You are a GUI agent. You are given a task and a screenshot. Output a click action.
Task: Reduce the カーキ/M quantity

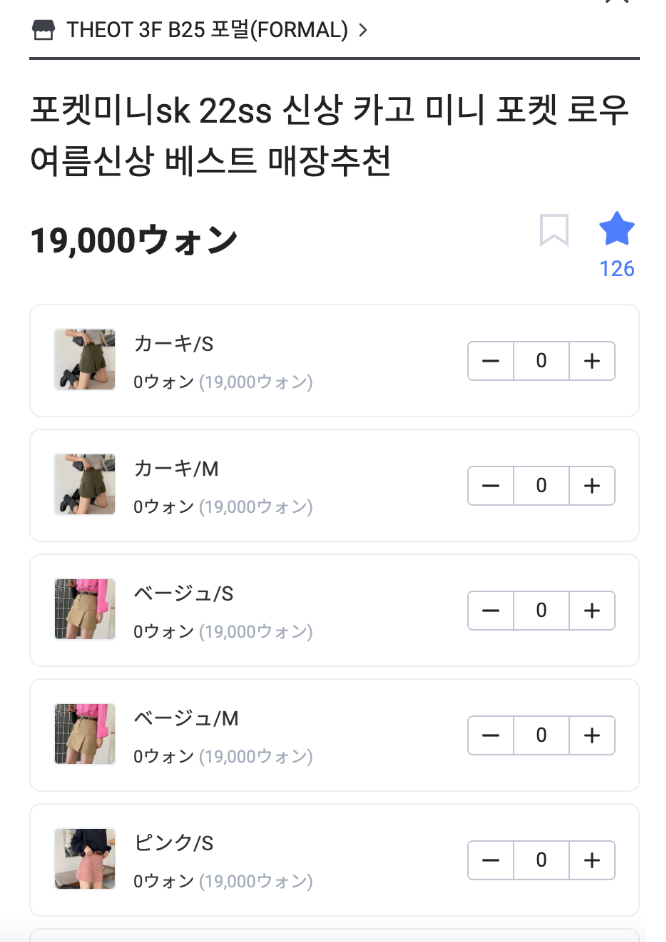pyautogui.click(x=491, y=486)
